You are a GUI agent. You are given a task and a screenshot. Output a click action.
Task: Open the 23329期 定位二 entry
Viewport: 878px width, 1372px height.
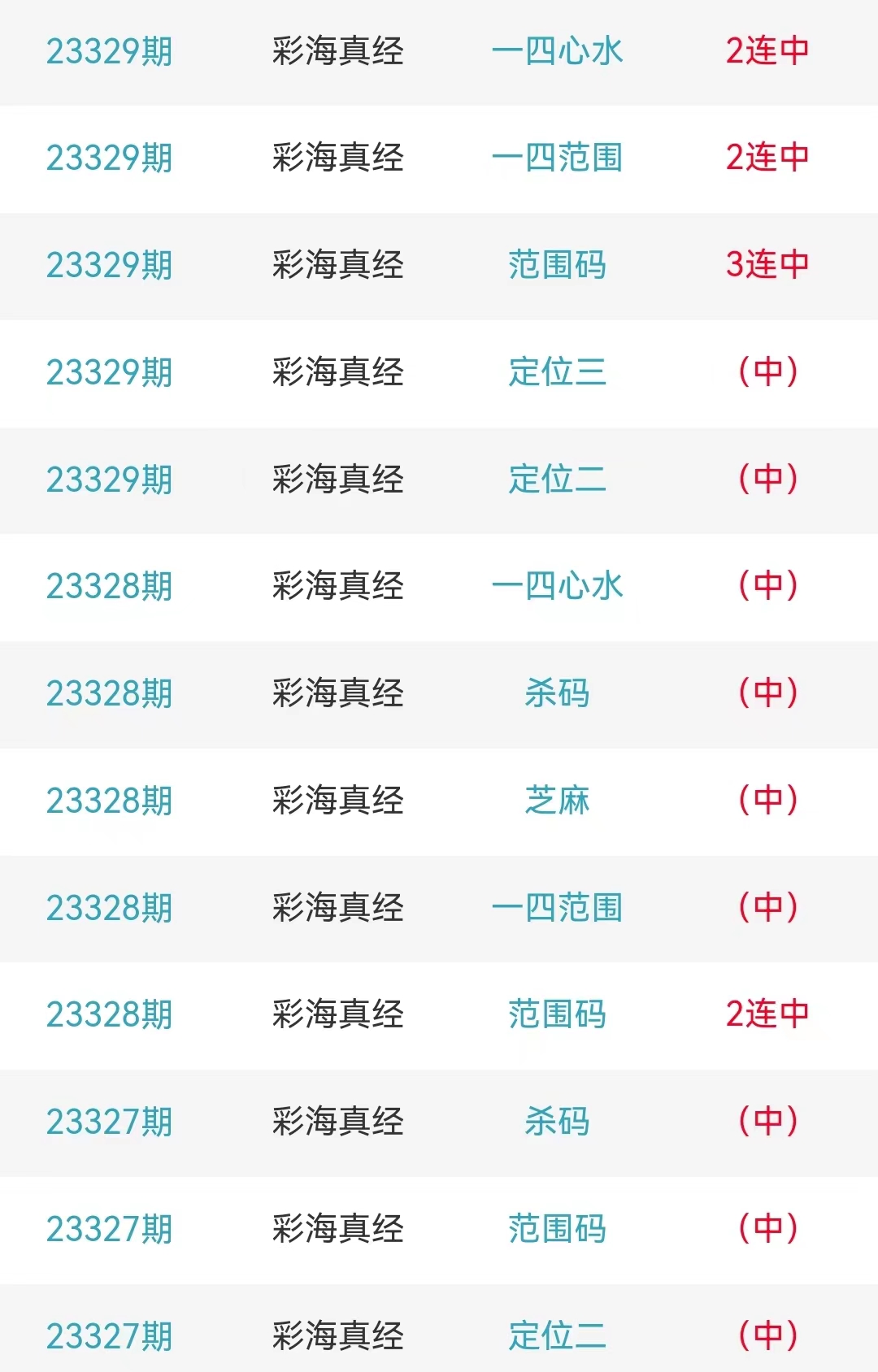[x=557, y=480]
